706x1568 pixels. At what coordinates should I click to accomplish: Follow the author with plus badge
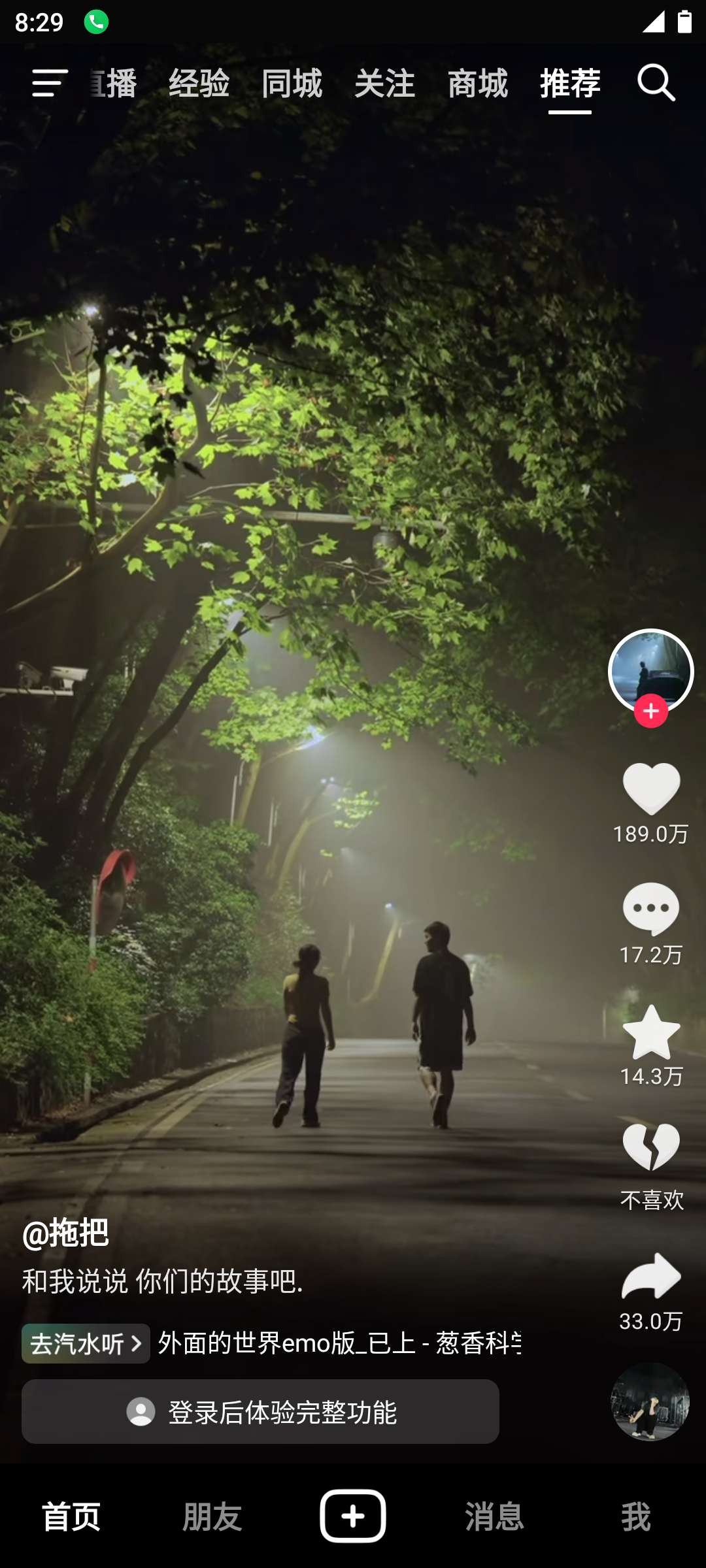pos(650,711)
